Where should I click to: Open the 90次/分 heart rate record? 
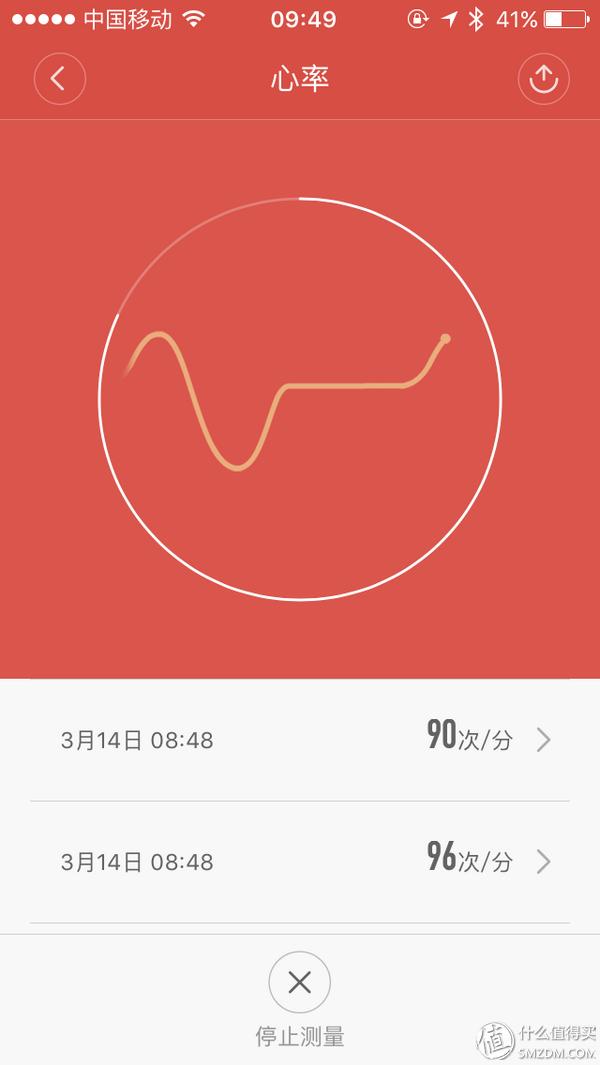[x=300, y=740]
